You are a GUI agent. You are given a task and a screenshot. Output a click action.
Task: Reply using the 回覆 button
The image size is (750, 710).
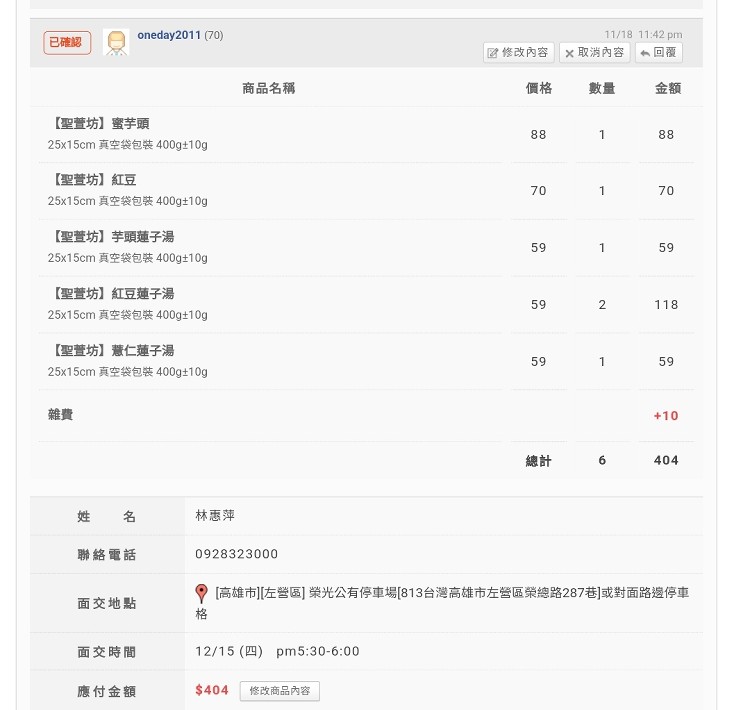click(659, 52)
